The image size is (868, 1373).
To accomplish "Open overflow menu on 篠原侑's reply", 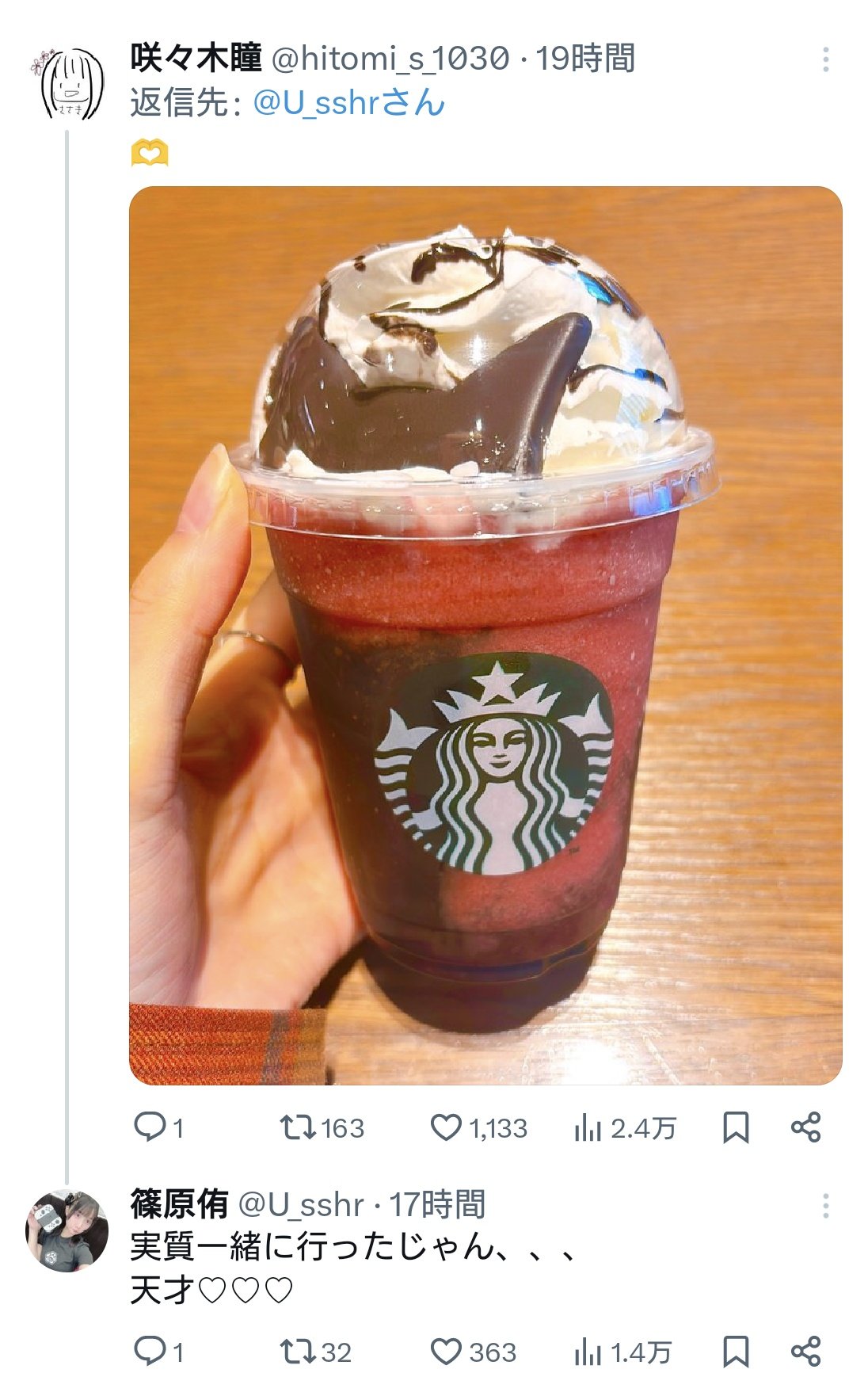I will pyautogui.click(x=825, y=1206).
